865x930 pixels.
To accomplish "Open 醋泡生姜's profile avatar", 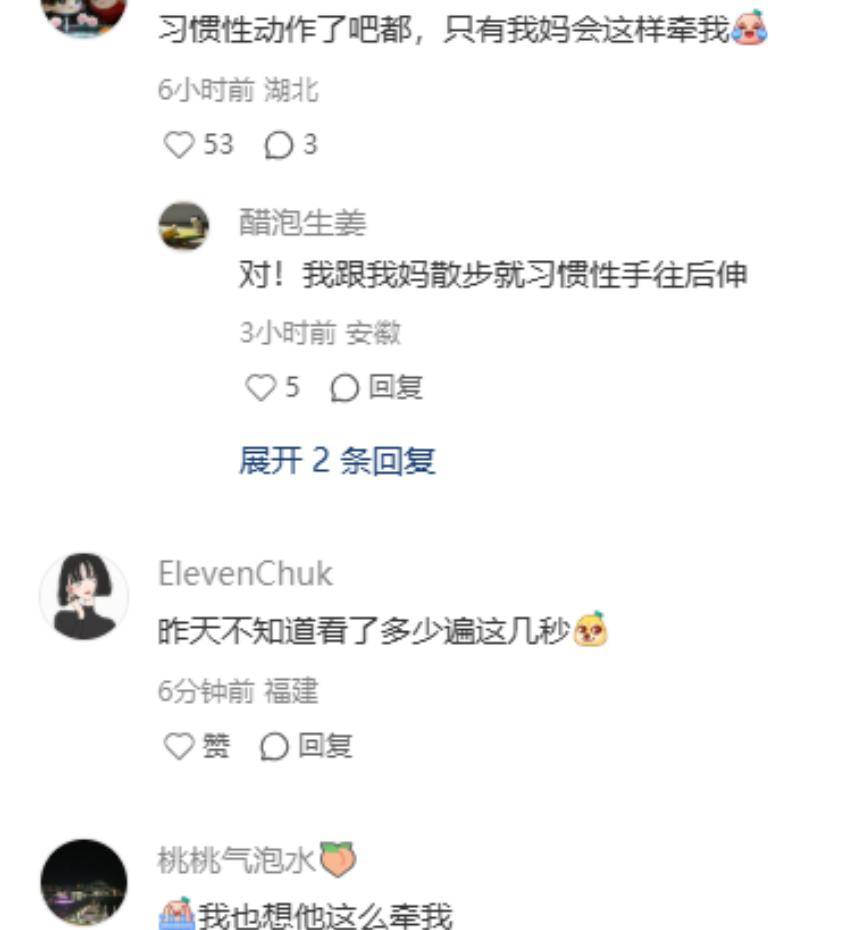I will (184, 226).
